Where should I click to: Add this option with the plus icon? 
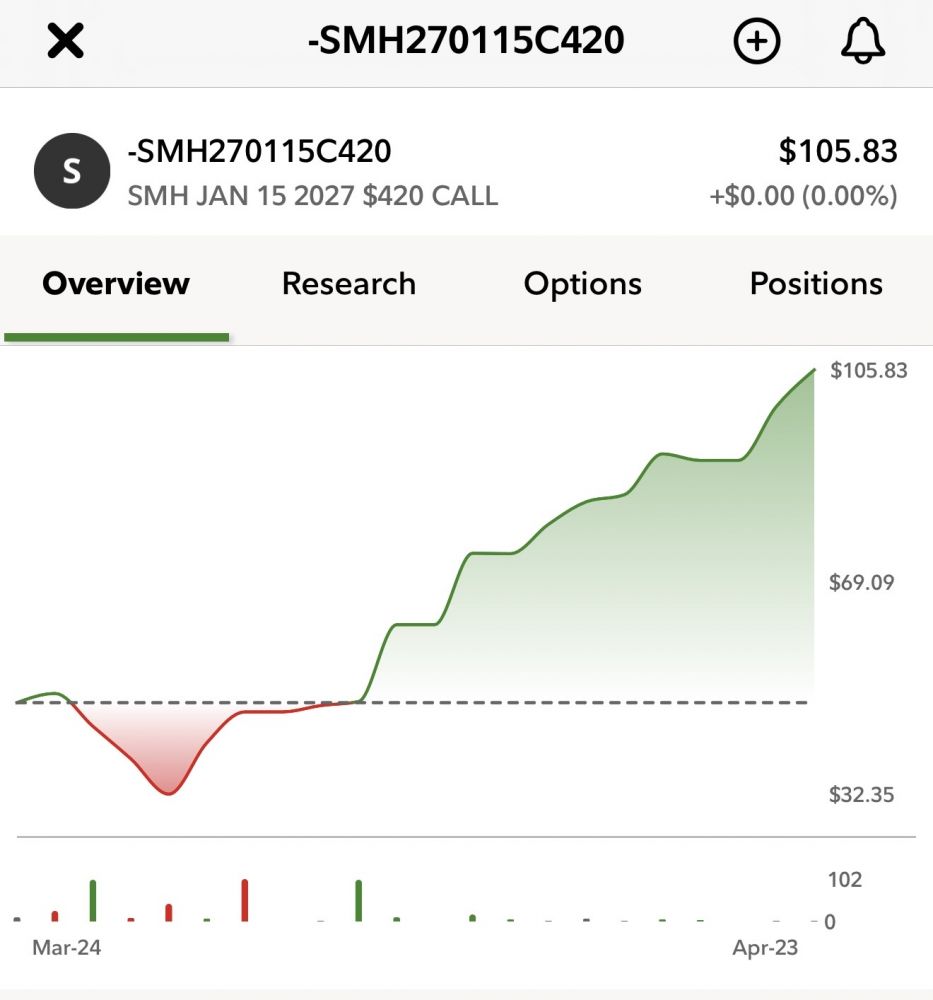tap(757, 42)
